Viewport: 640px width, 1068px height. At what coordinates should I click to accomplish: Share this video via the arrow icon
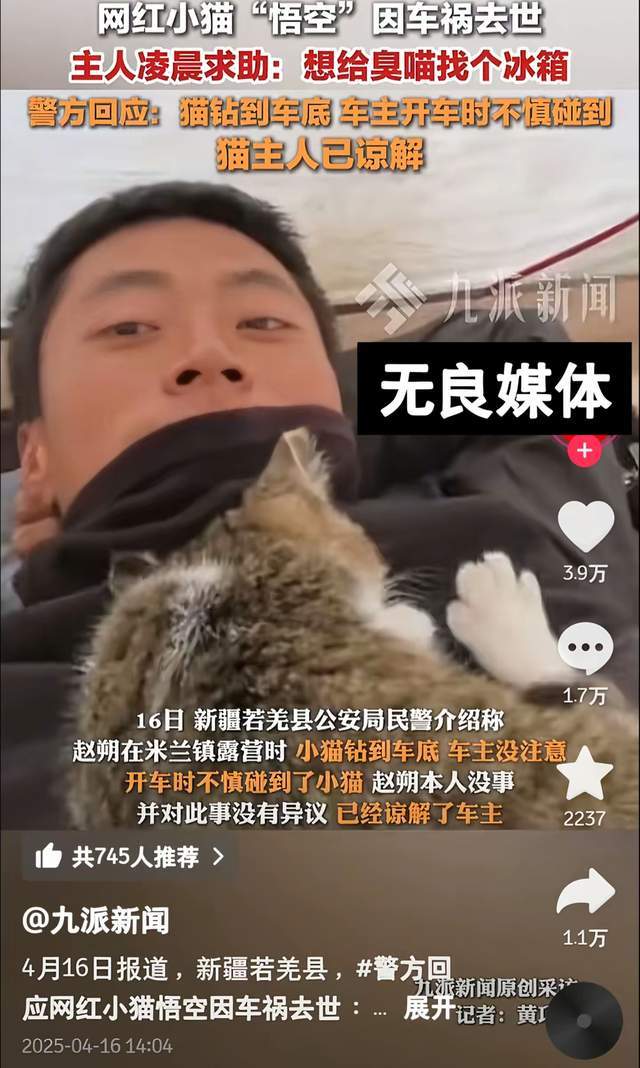point(585,892)
